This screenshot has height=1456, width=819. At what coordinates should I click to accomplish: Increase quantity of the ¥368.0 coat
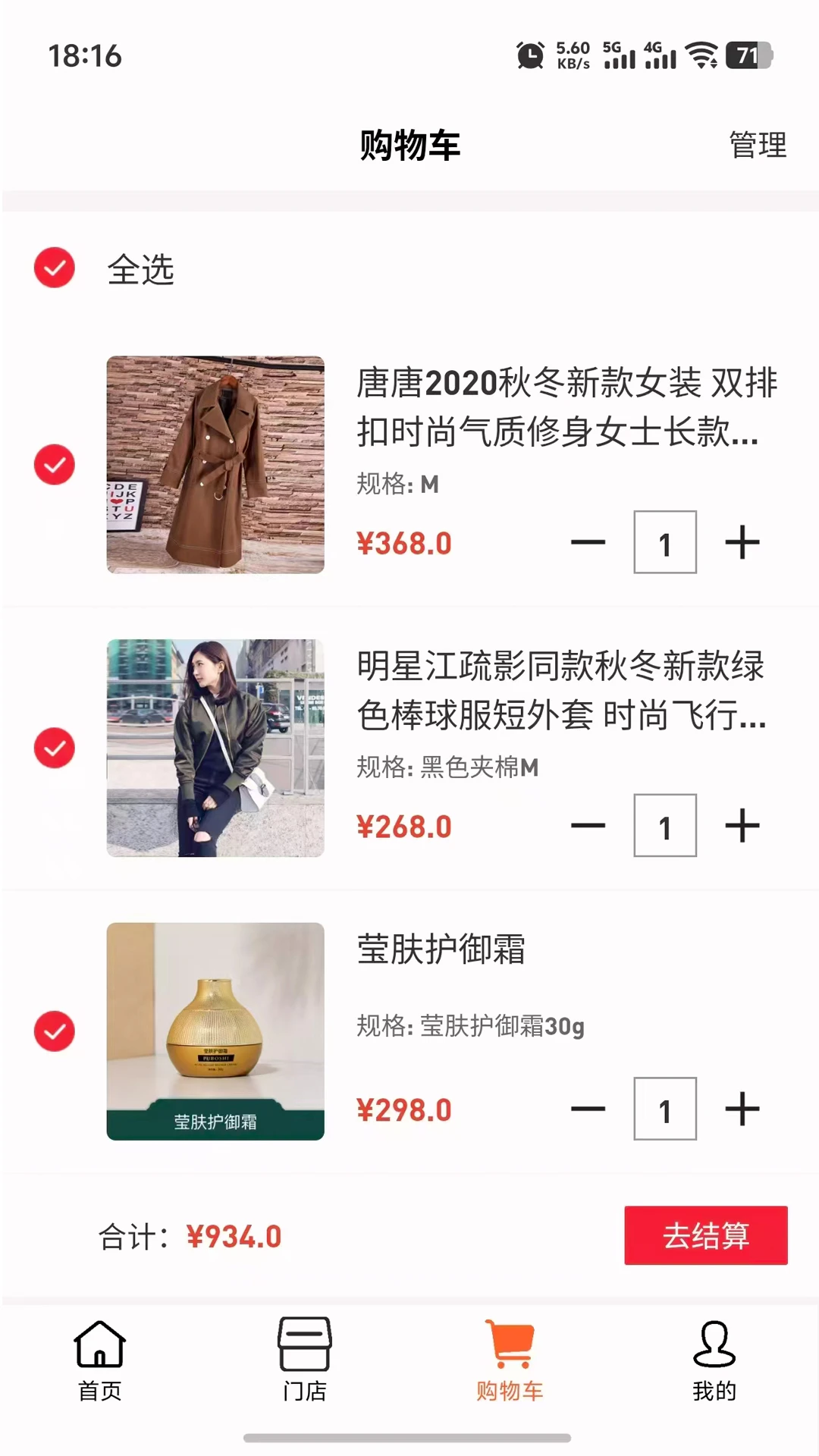point(742,542)
